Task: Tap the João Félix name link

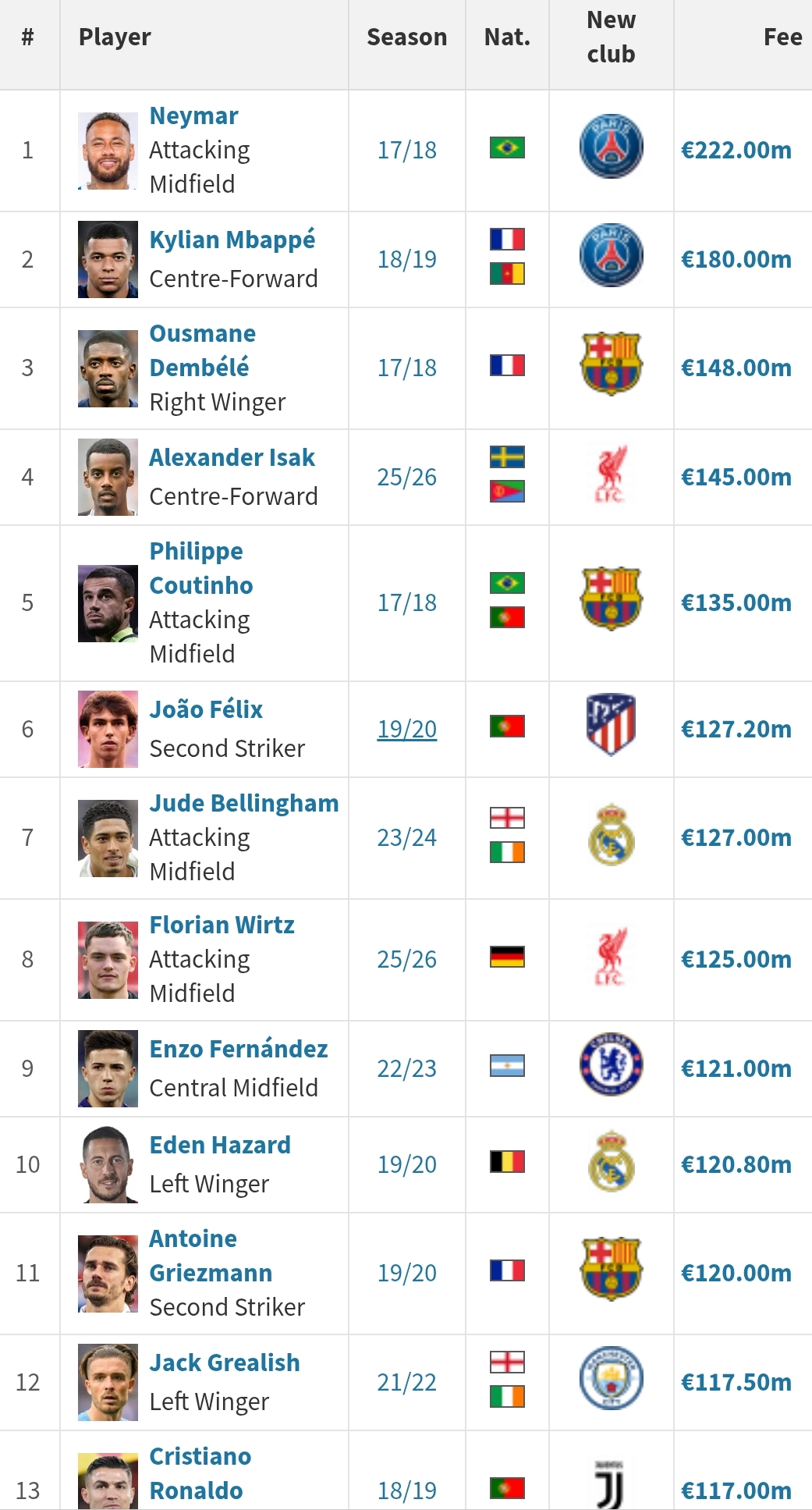Action: point(206,709)
